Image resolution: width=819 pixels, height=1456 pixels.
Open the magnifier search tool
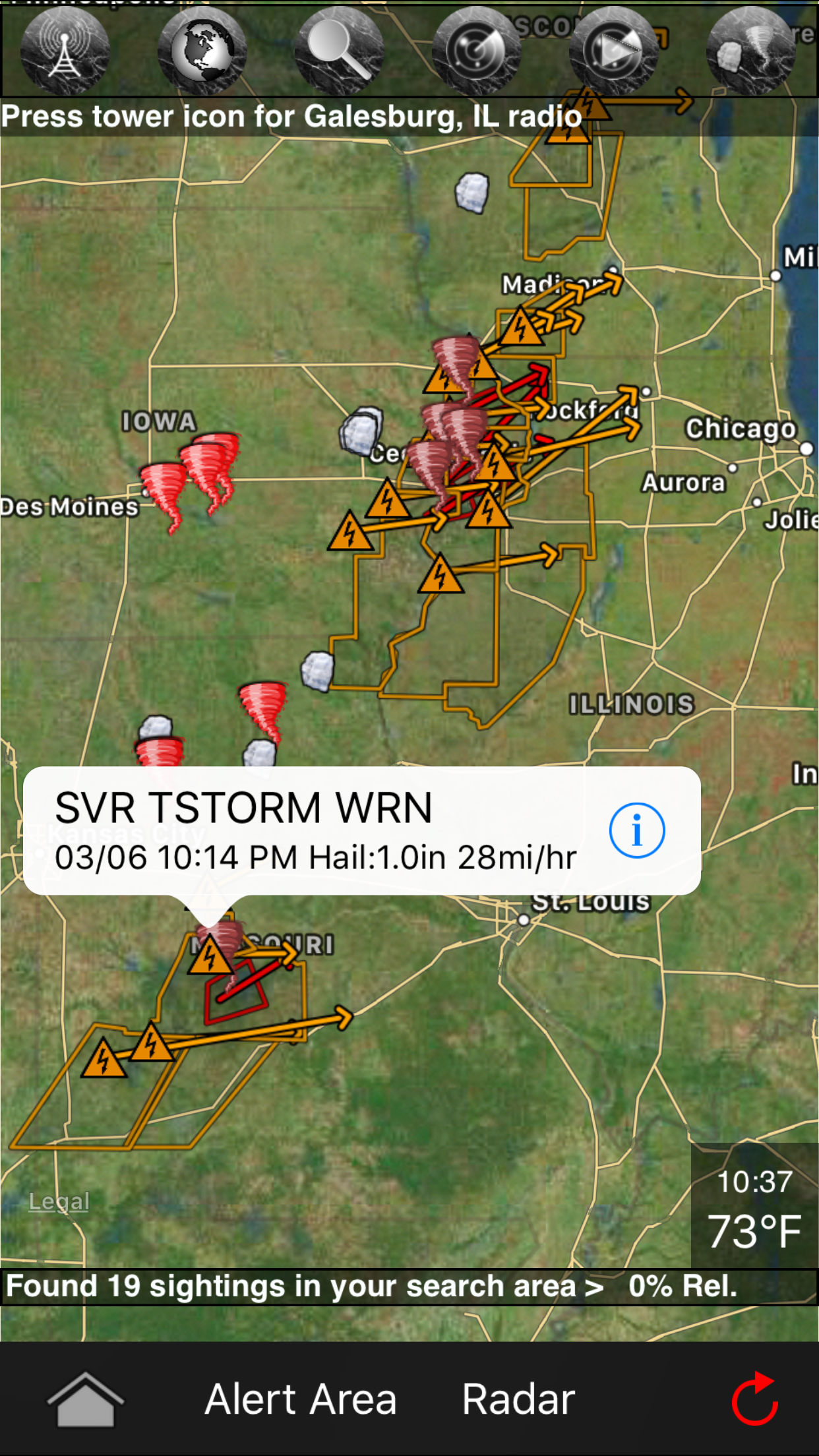coord(338,51)
